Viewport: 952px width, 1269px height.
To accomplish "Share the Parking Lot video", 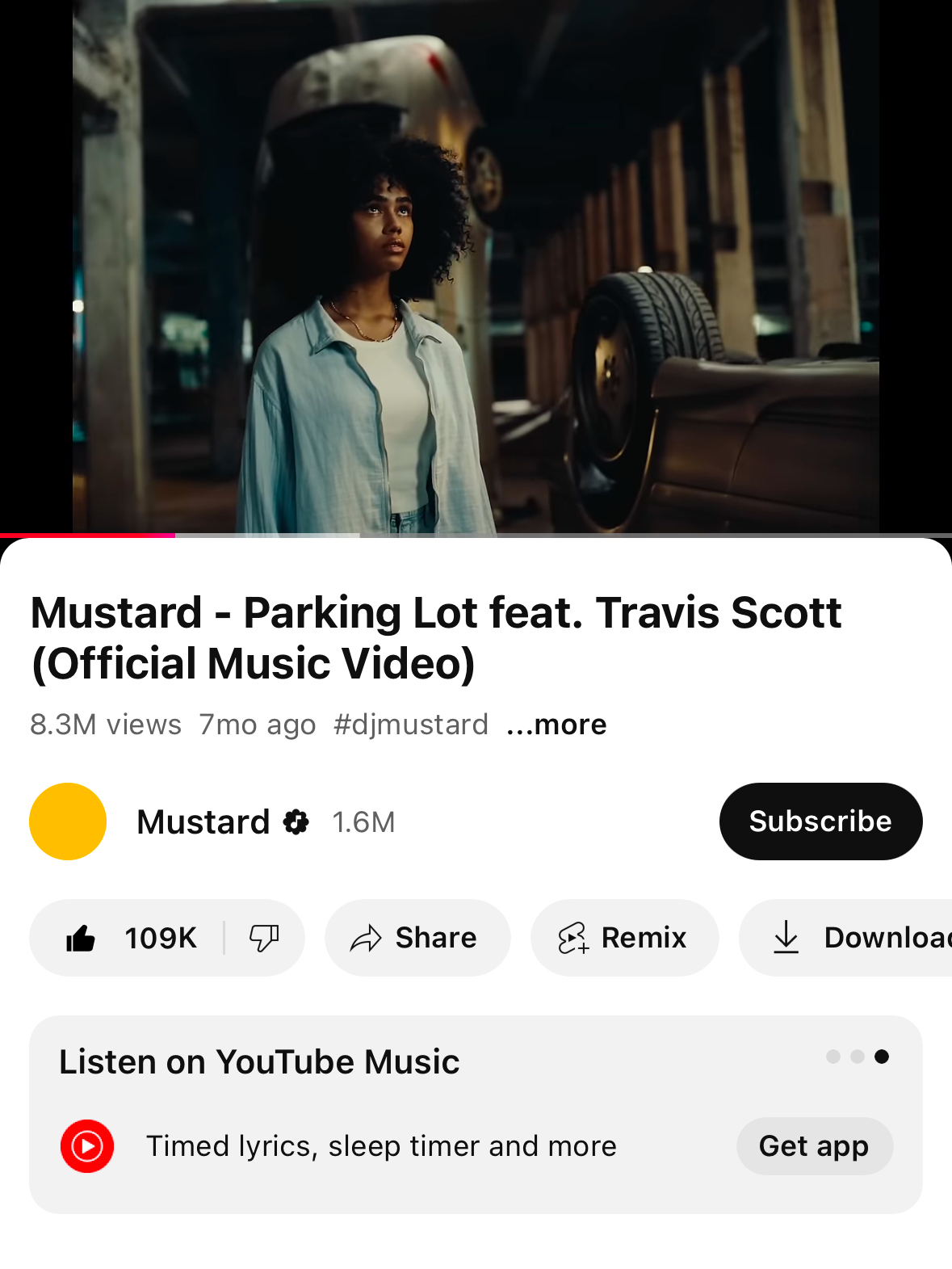I will [x=417, y=938].
